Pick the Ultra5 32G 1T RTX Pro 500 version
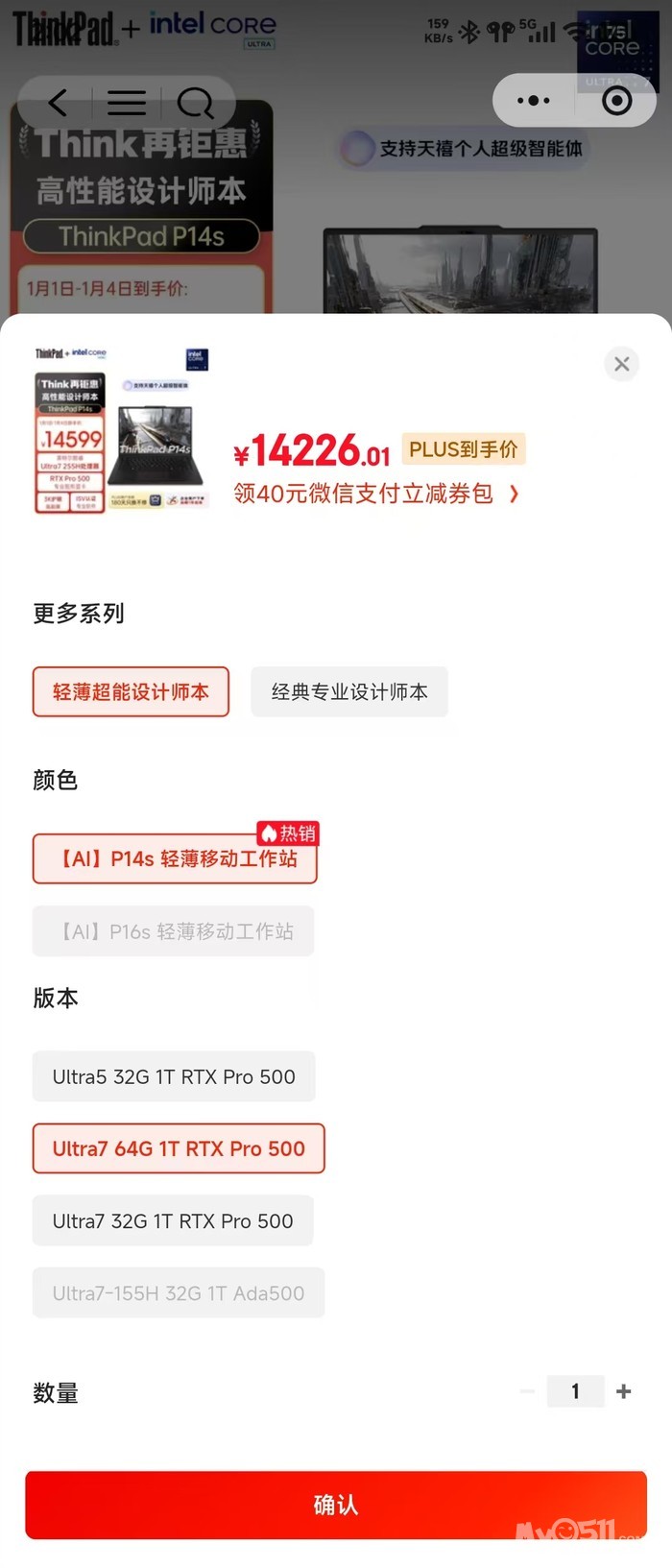Viewport: 672px width, 1568px height. pos(174,1076)
